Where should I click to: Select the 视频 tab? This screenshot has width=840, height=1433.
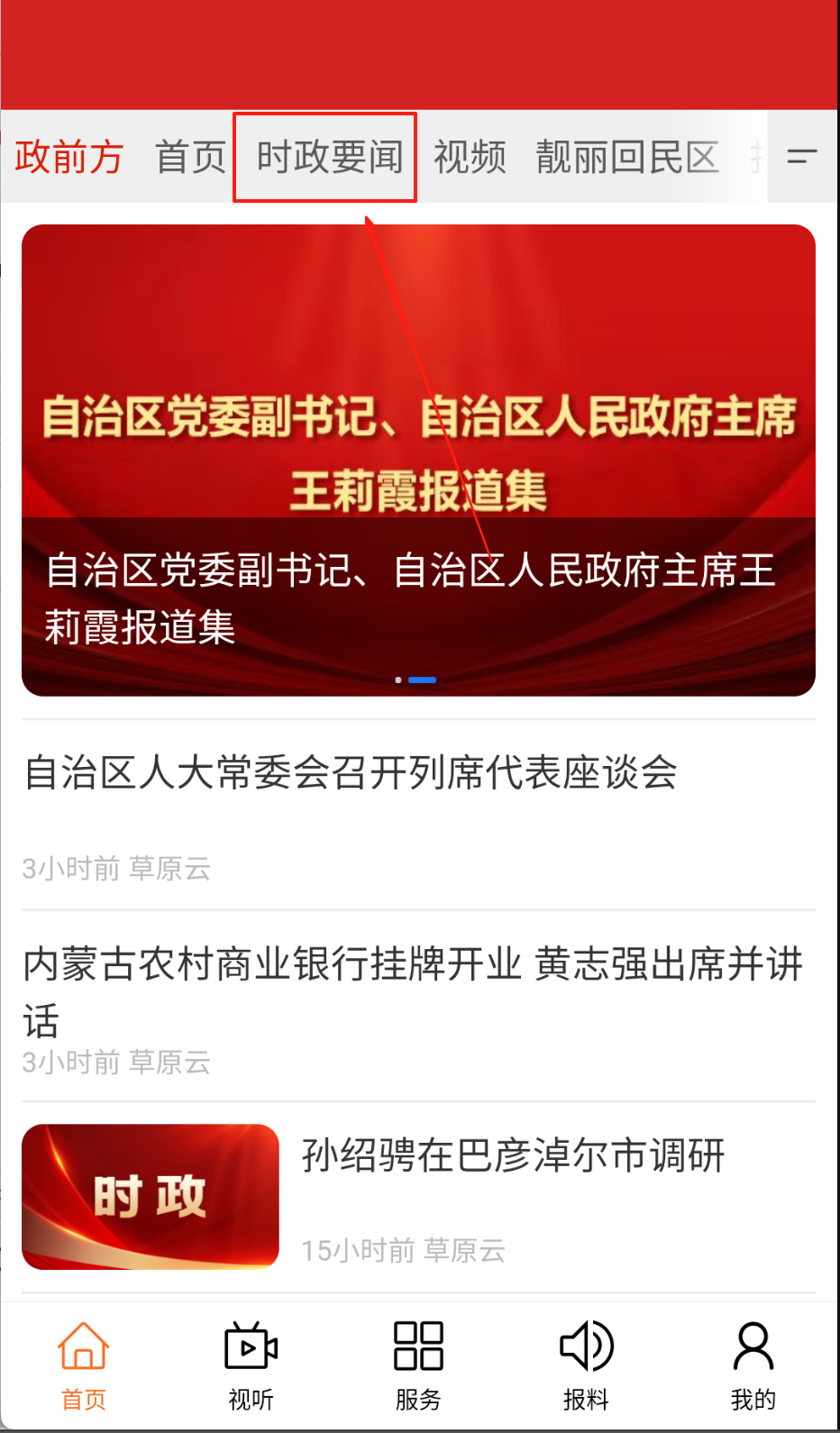(470, 157)
